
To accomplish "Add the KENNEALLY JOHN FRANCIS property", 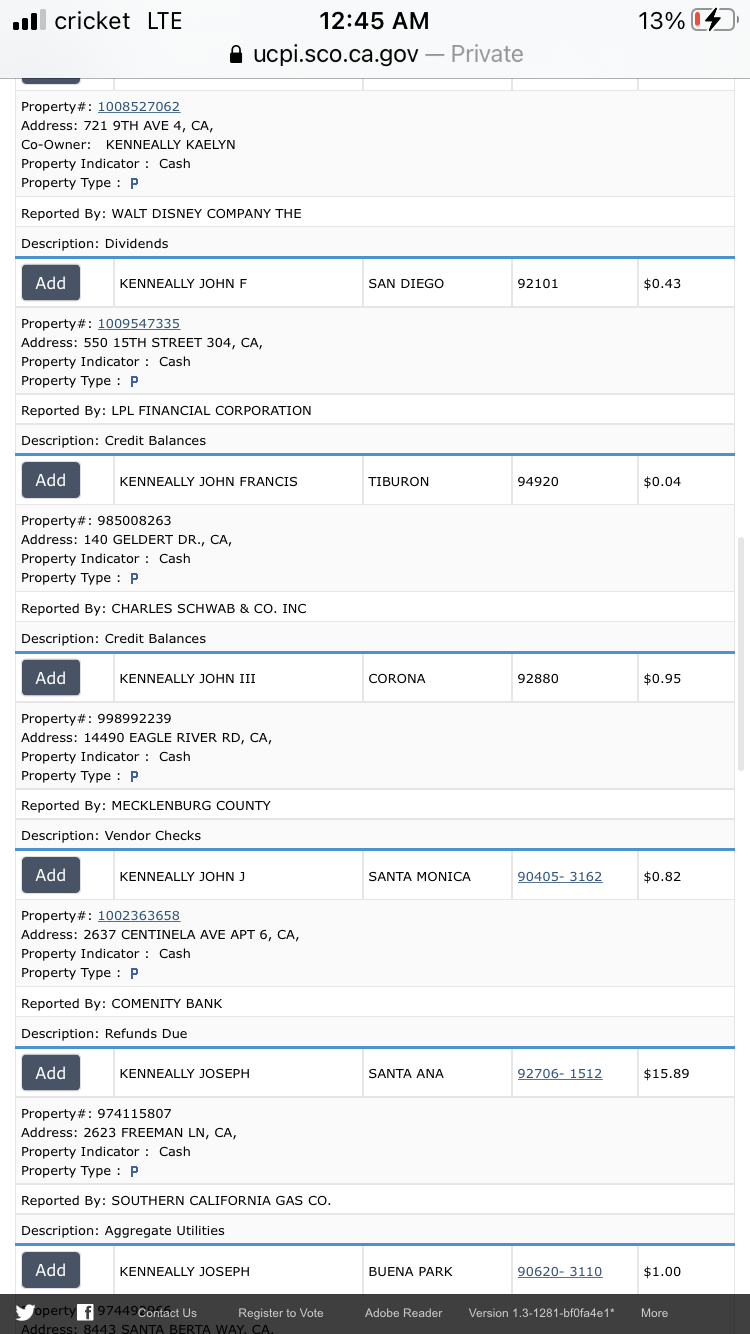I will pos(51,480).
